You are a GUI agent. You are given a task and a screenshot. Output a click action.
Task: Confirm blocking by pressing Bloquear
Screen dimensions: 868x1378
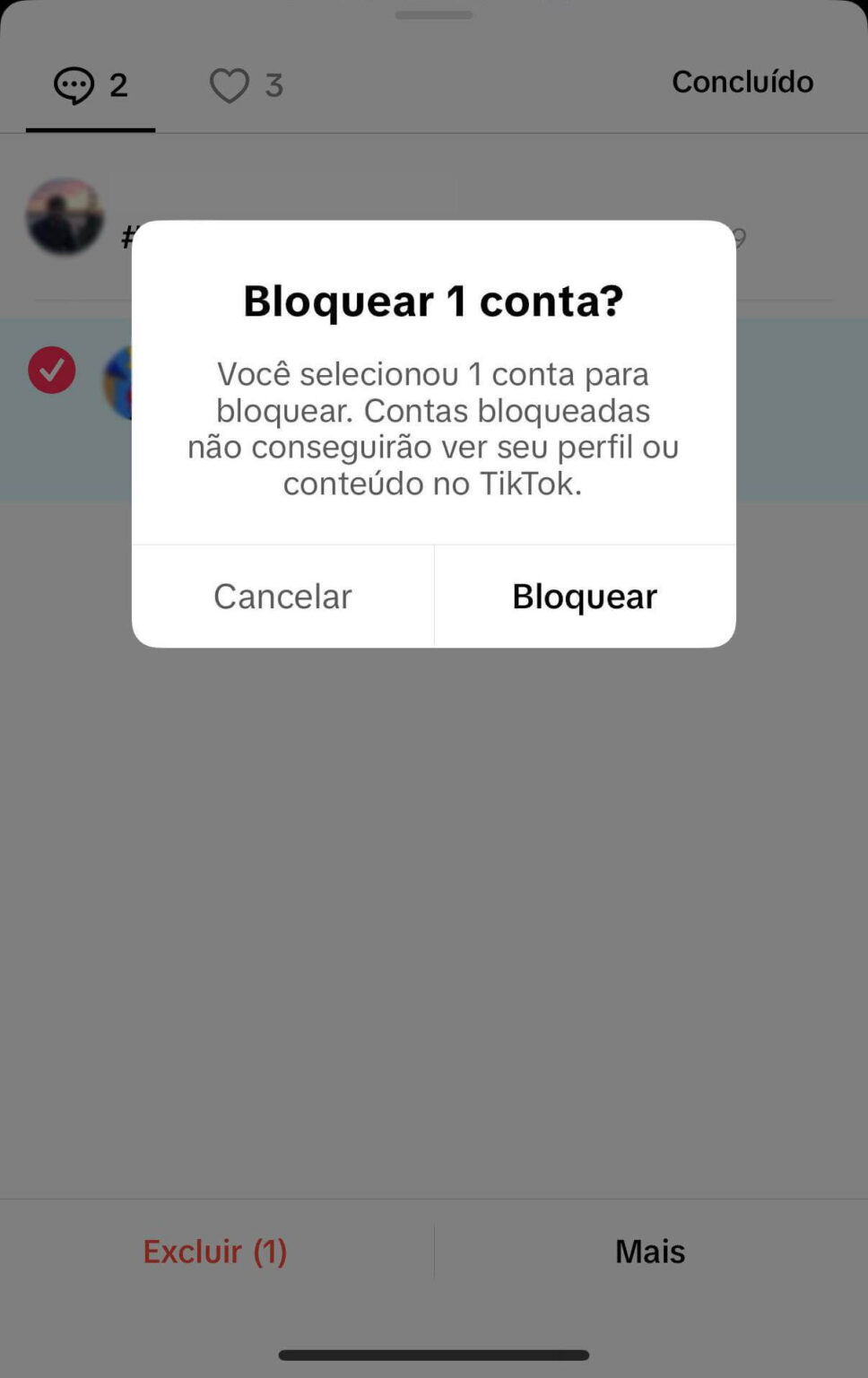(x=584, y=596)
